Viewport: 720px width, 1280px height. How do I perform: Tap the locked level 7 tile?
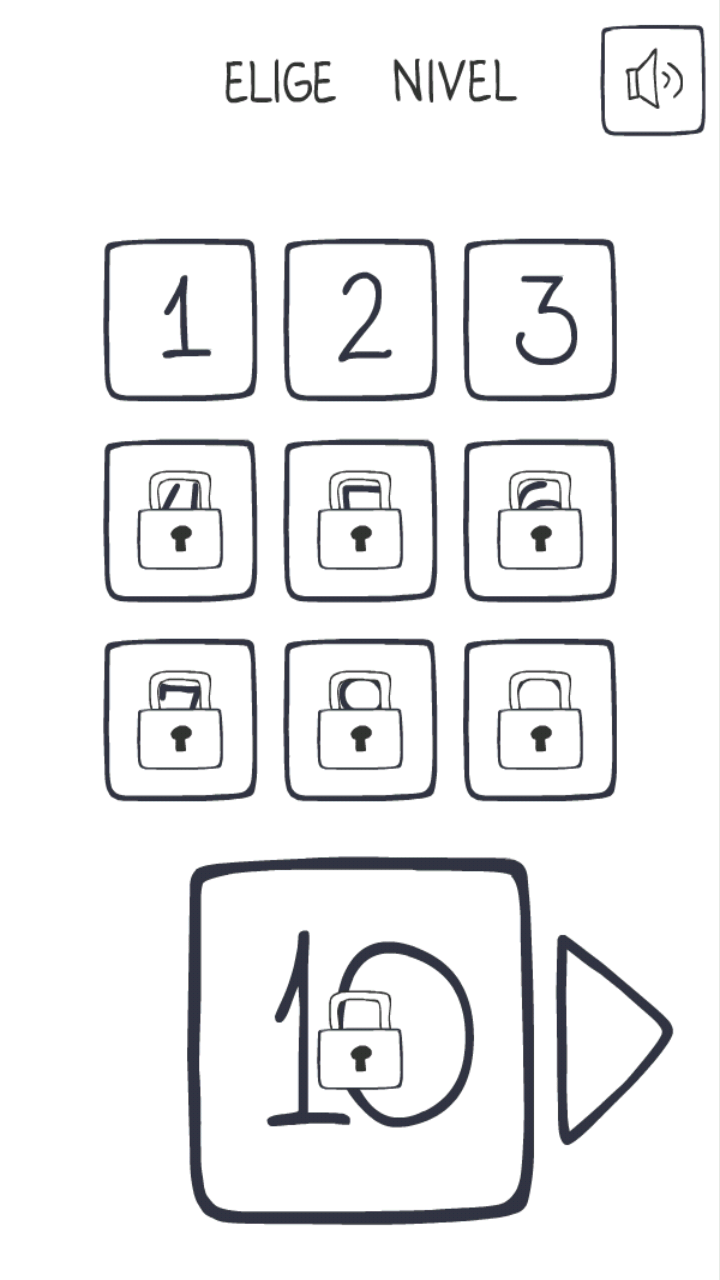181,720
